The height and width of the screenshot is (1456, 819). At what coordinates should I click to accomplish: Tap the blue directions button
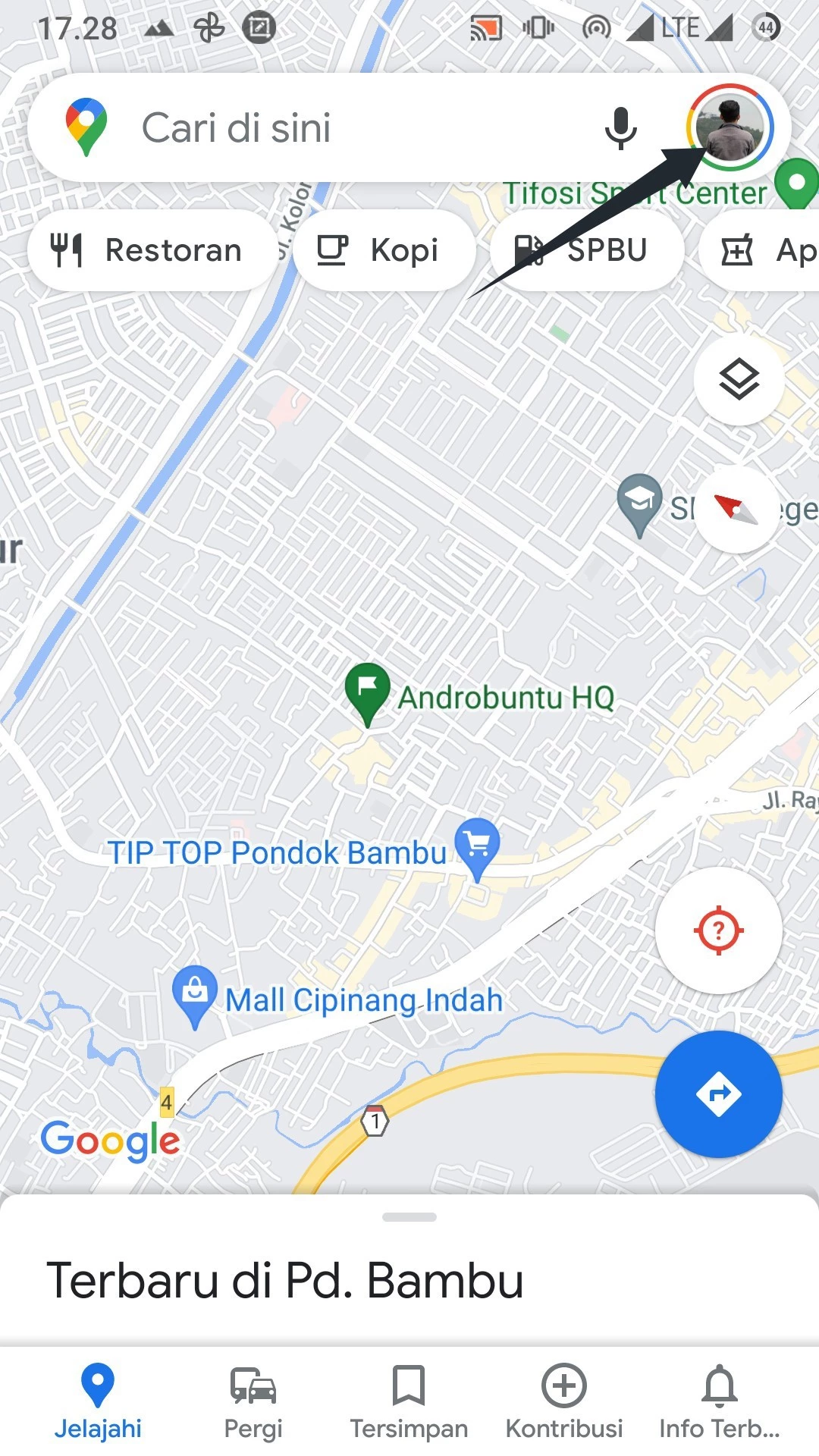pos(717,1092)
